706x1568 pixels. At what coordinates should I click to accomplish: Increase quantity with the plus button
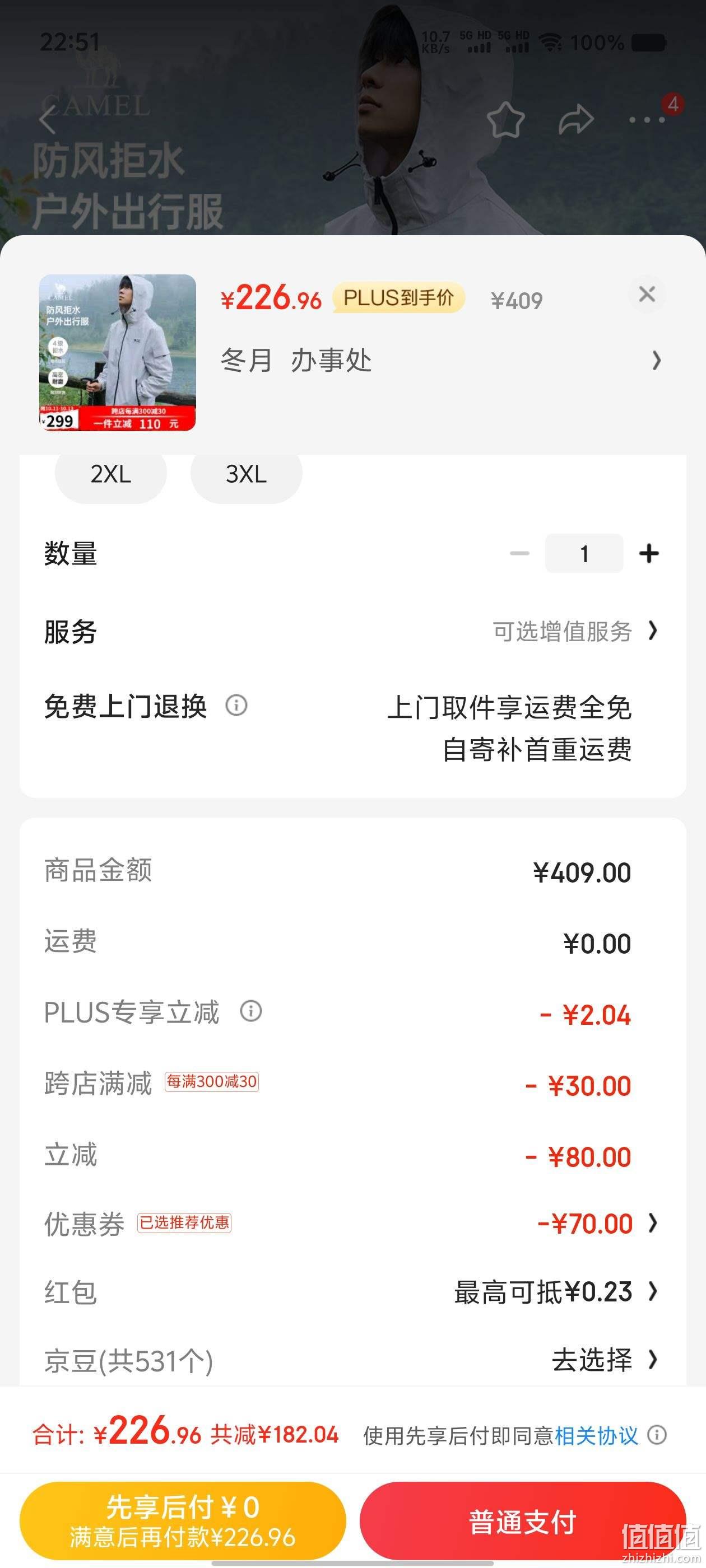[x=649, y=553]
